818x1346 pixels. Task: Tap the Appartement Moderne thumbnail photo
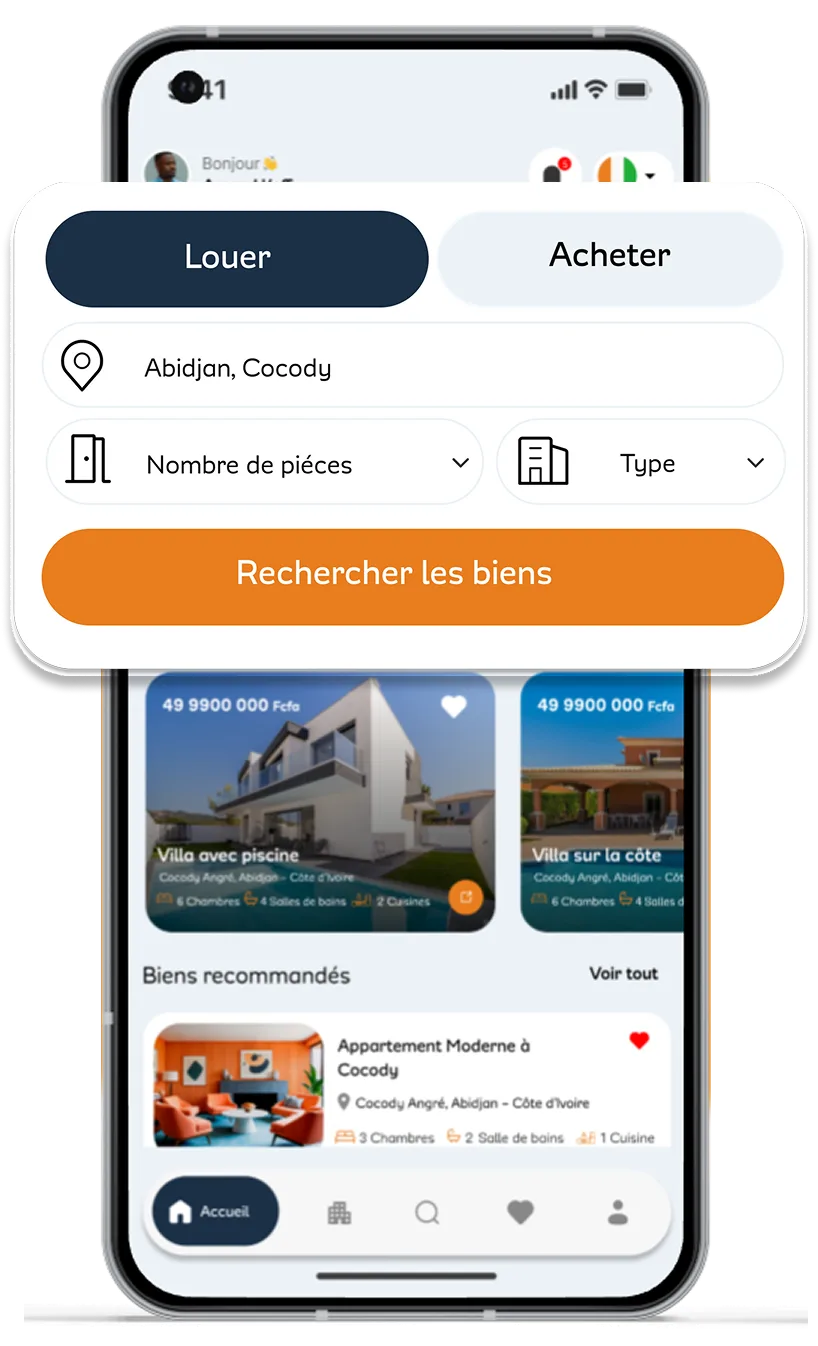(x=236, y=1083)
